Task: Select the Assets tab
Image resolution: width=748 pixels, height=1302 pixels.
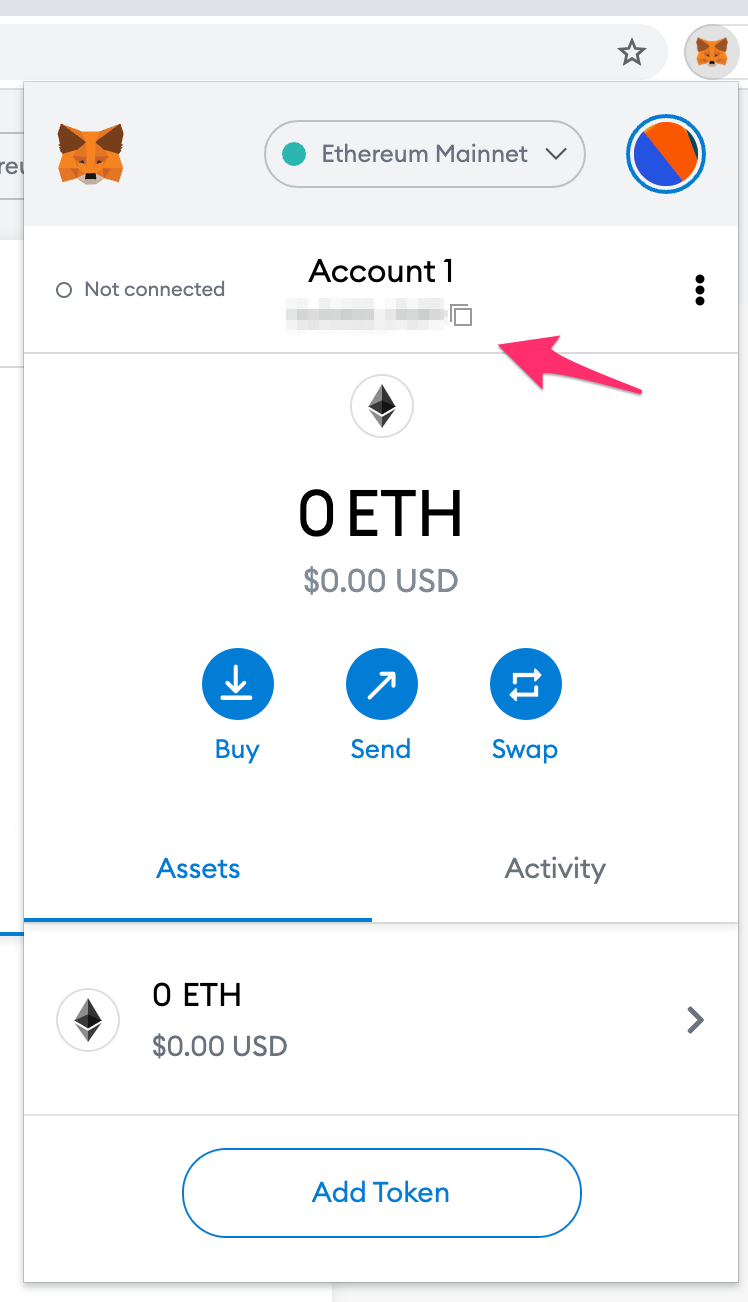Action: coord(198,869)
